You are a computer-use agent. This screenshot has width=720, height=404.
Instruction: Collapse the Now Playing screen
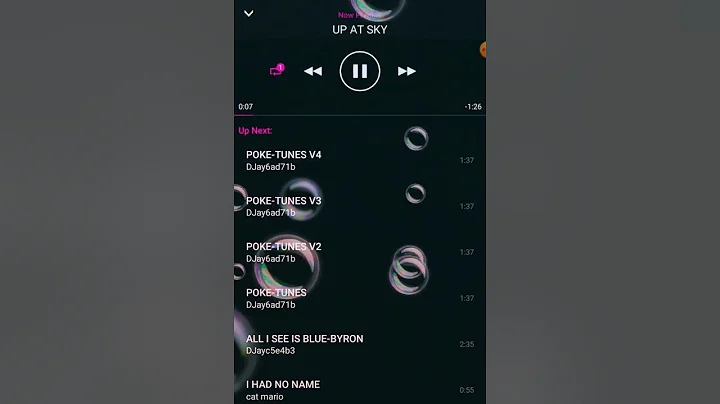tap(249, 14)
